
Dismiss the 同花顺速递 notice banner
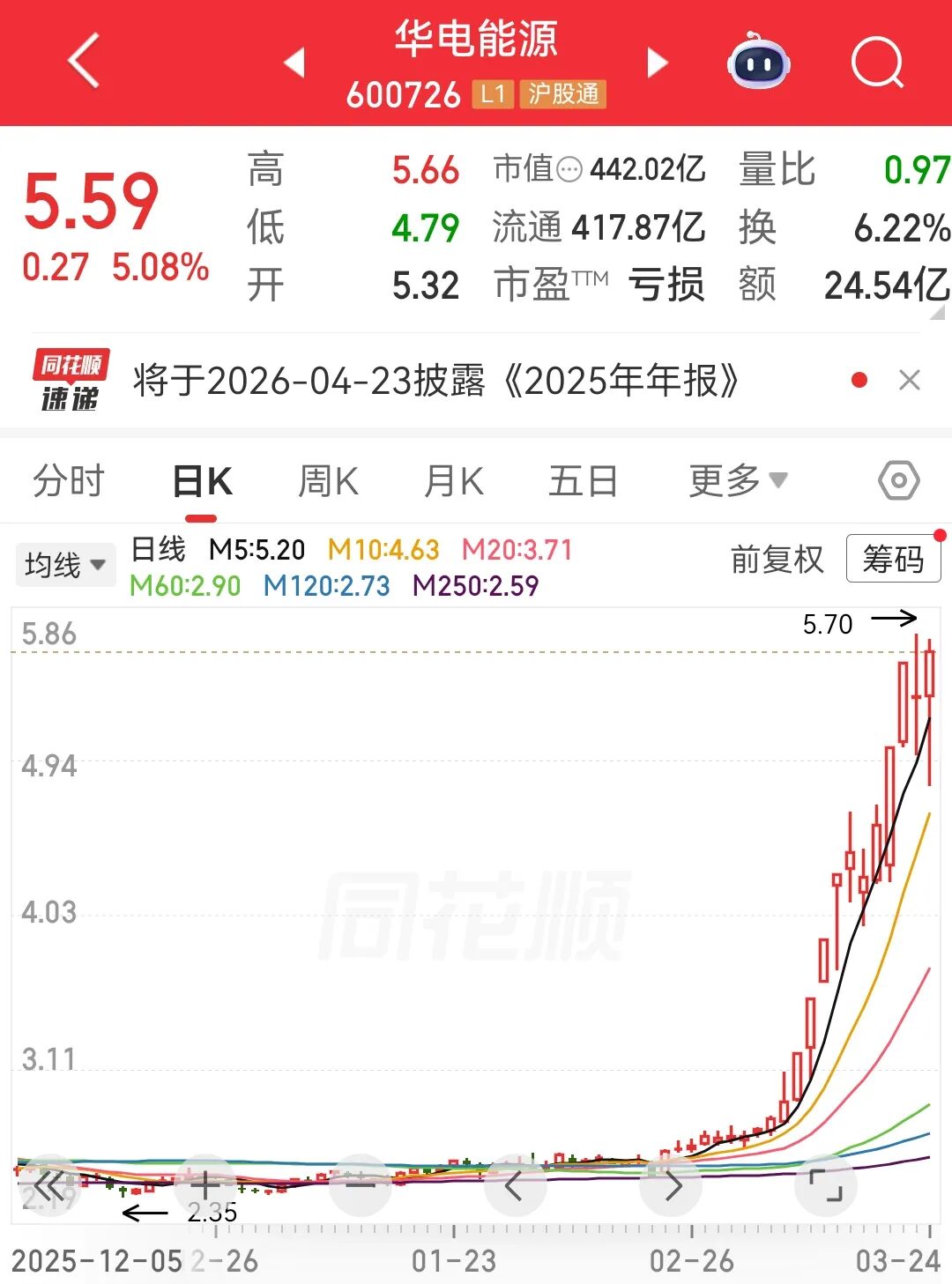(x=909, y=381)
